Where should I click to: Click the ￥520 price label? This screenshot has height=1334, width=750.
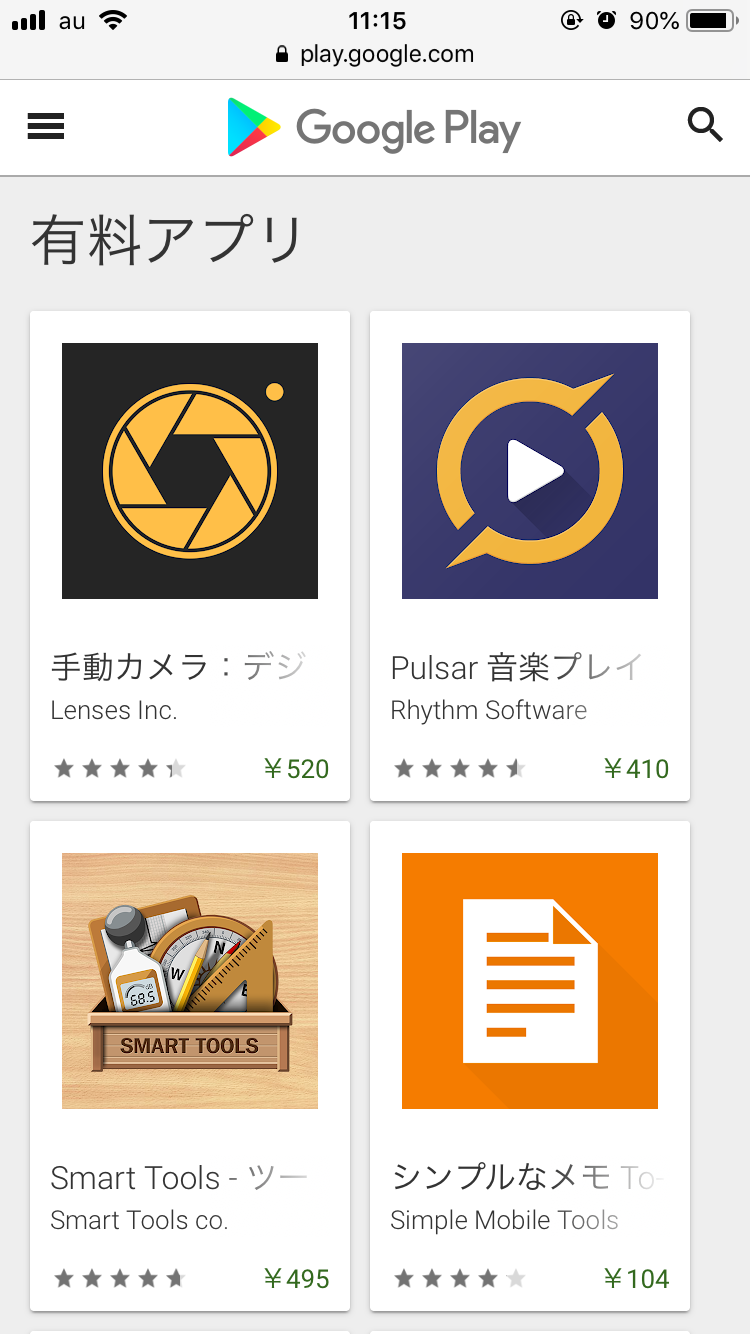(x=296, y=768)
